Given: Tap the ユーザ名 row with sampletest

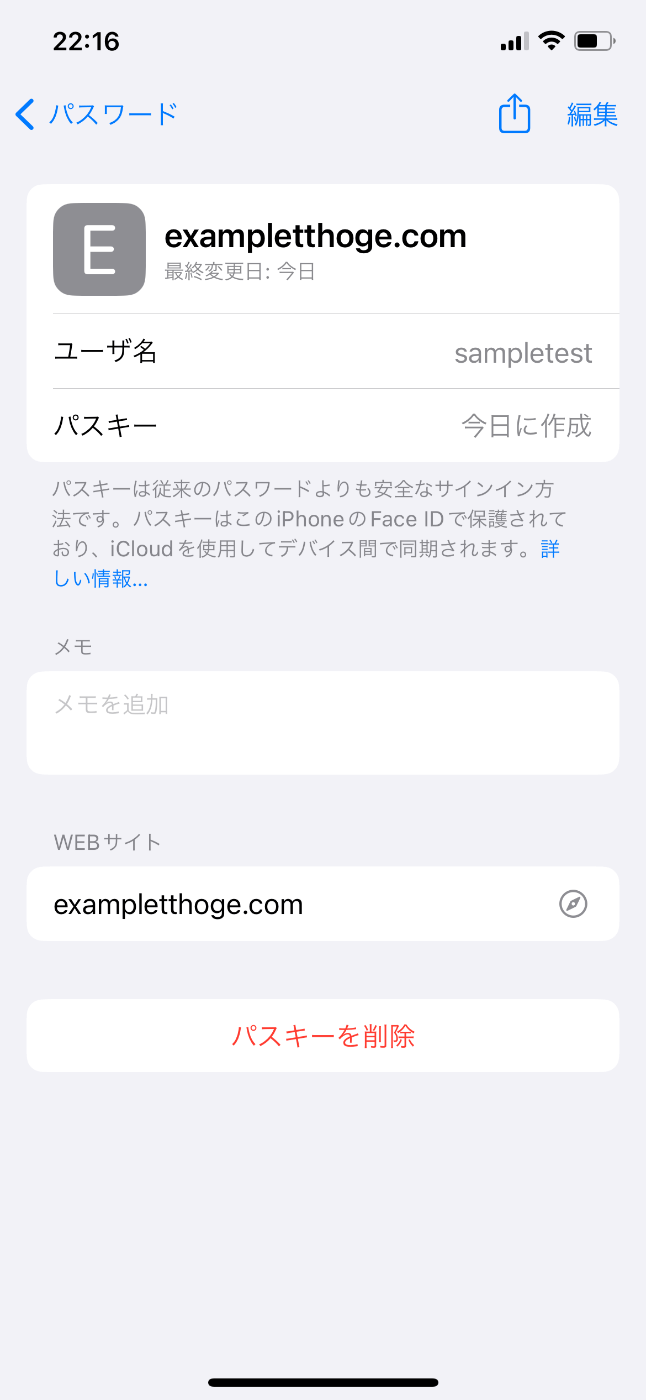Looking at the screenshot, I should point(322,352).
